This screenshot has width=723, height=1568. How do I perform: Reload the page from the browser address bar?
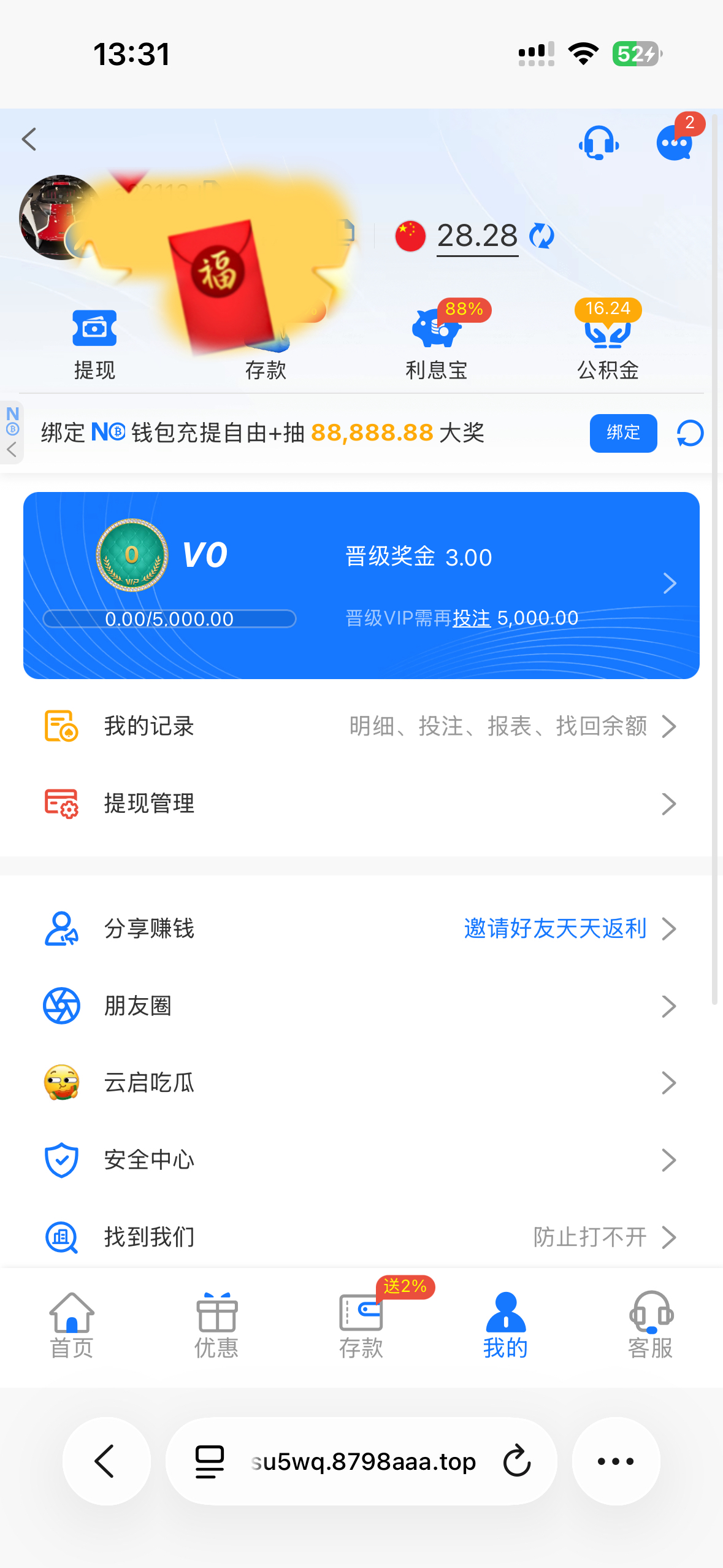516,1461
